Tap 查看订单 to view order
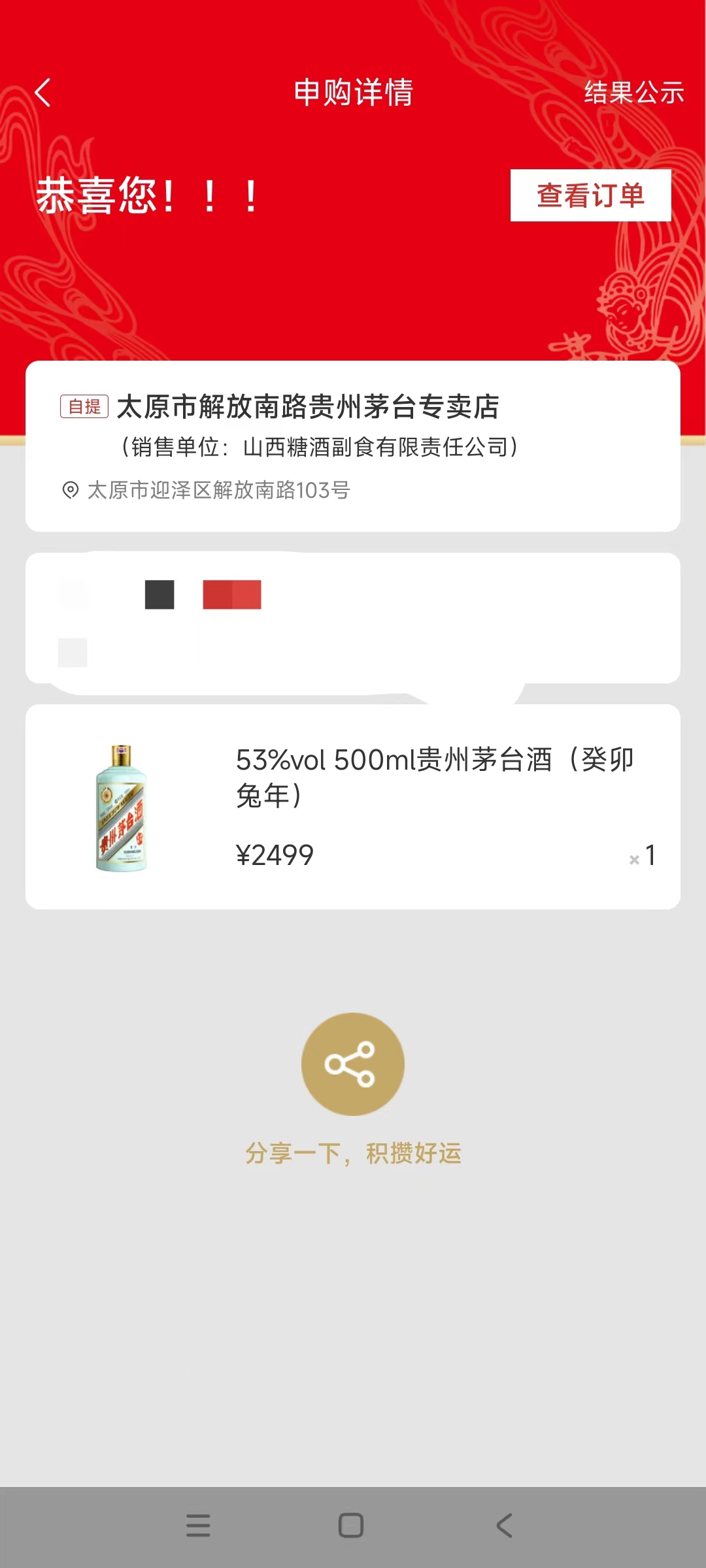The image size is (706, 1568). coord(590,195)
